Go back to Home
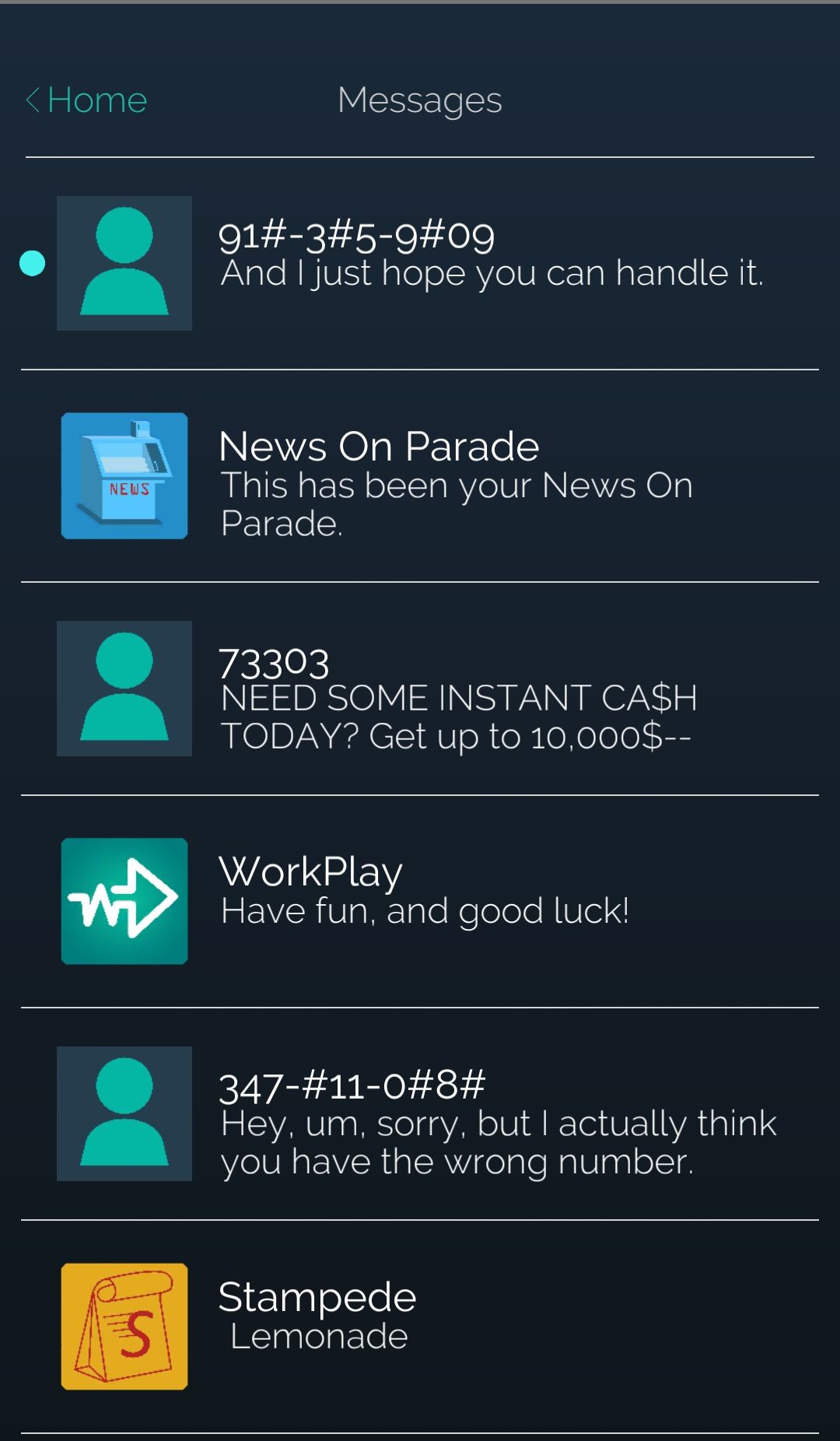Screen dimensions: 840x1441 [x=86, y=100]
